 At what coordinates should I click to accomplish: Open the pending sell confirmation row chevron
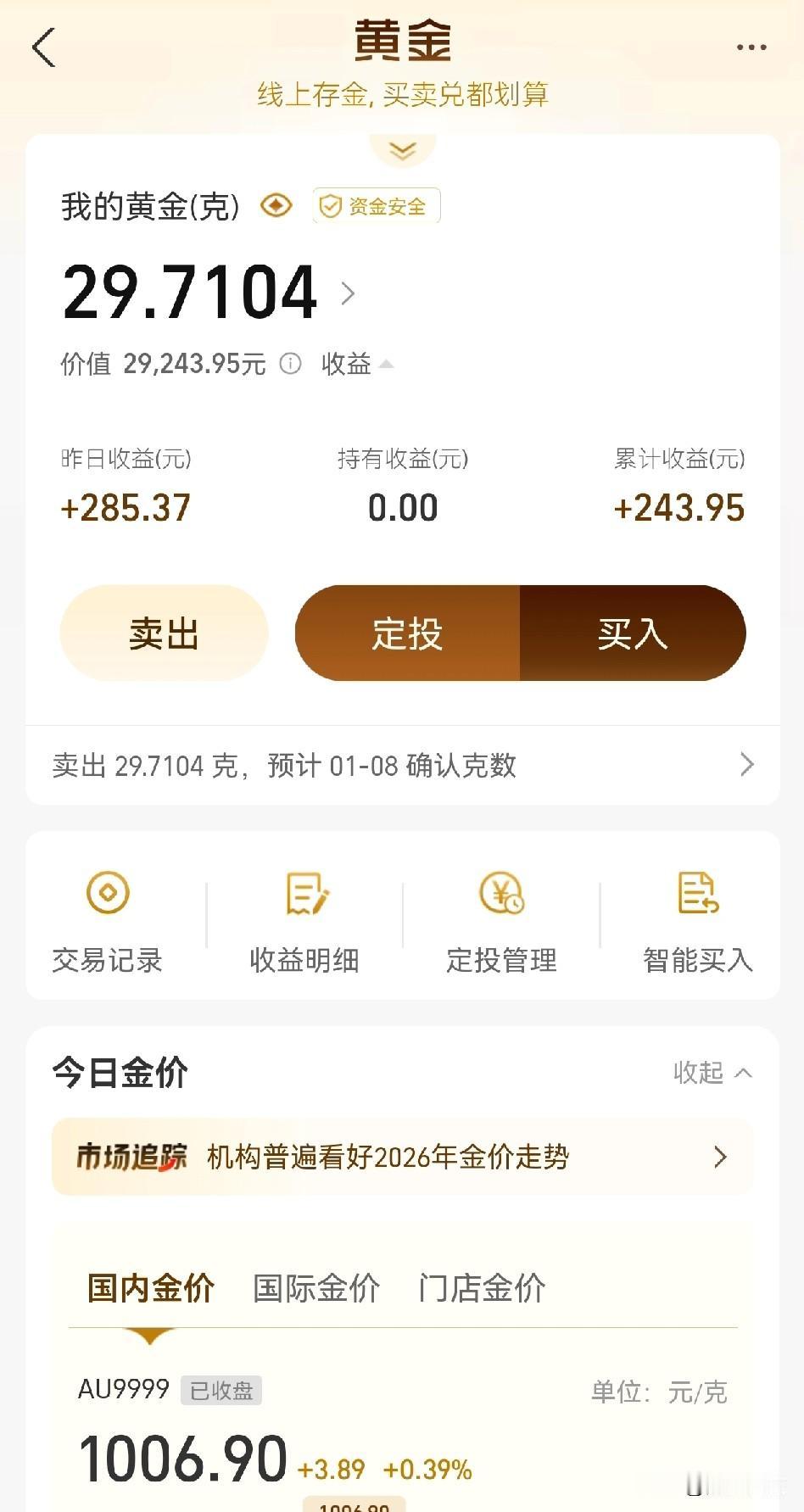[745, 765]
